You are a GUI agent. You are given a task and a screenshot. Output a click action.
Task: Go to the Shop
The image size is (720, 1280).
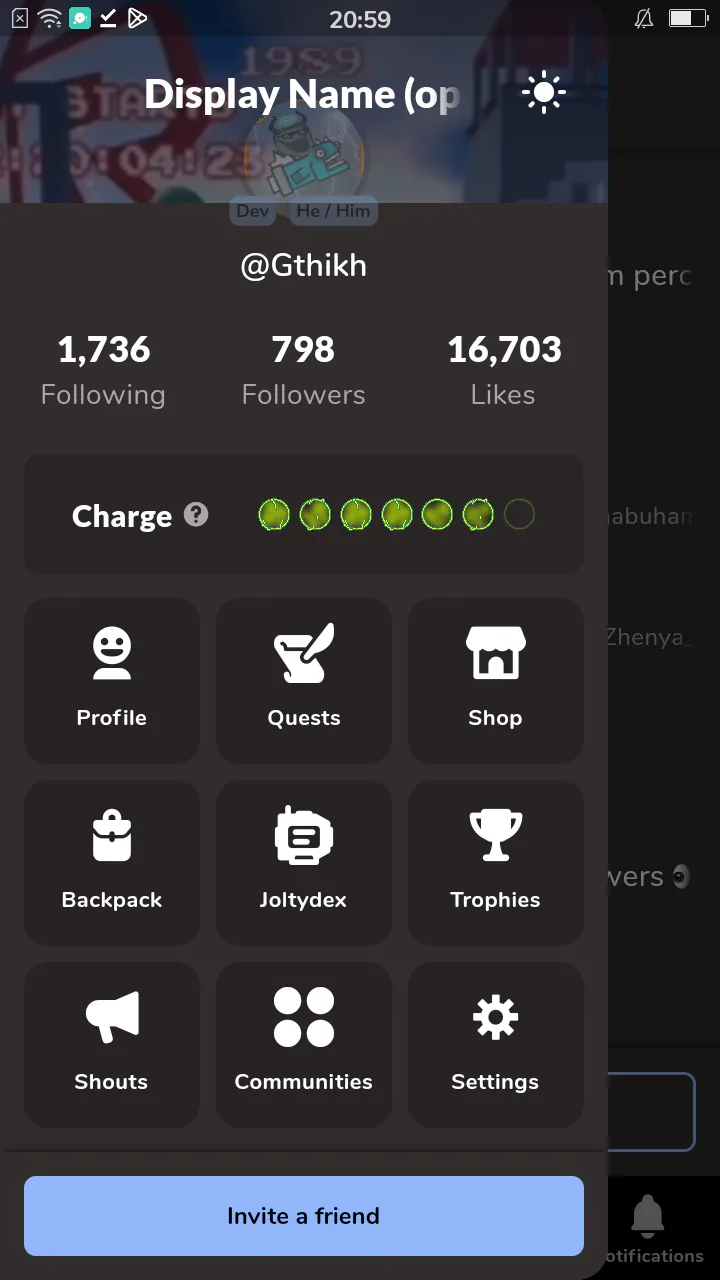tap(496, 681)
